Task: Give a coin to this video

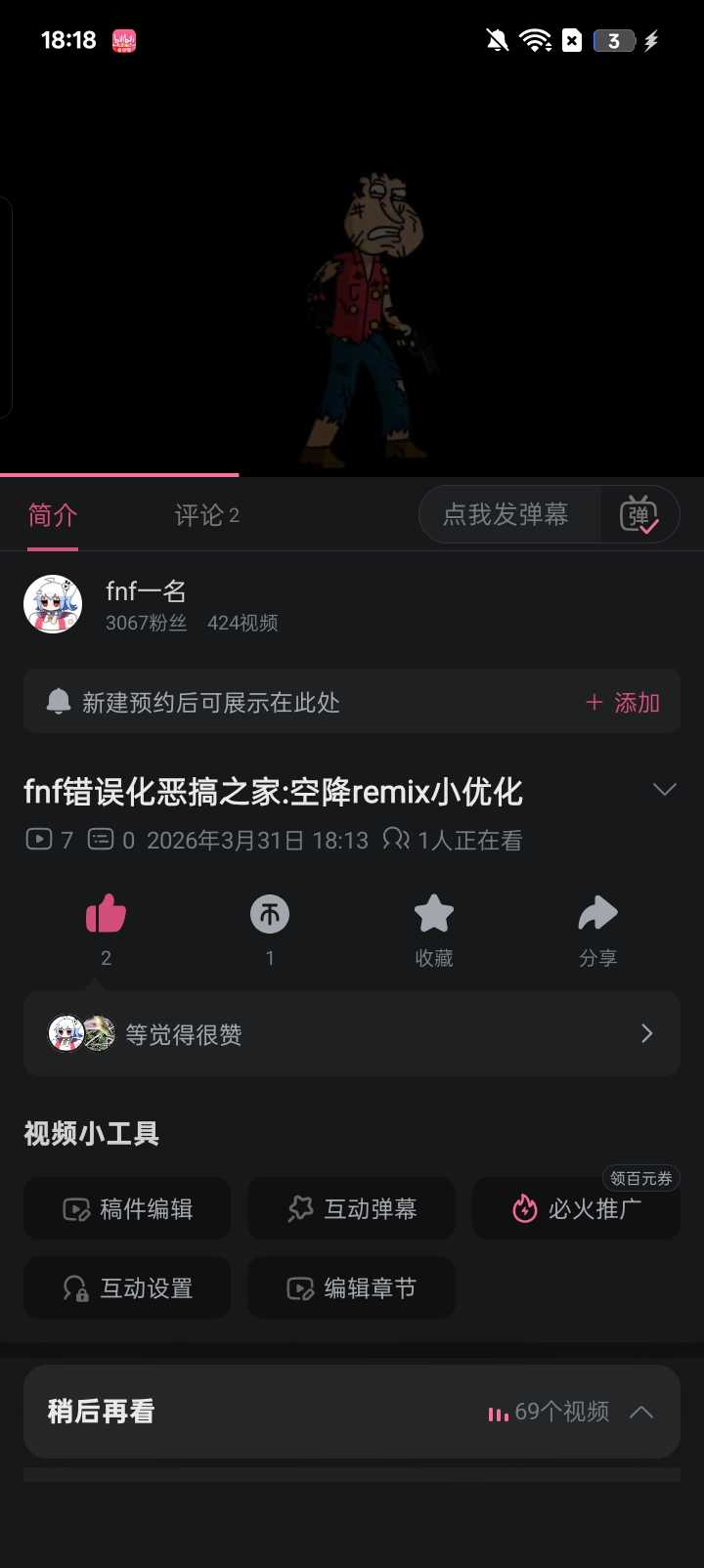Action: click(270, 916)
